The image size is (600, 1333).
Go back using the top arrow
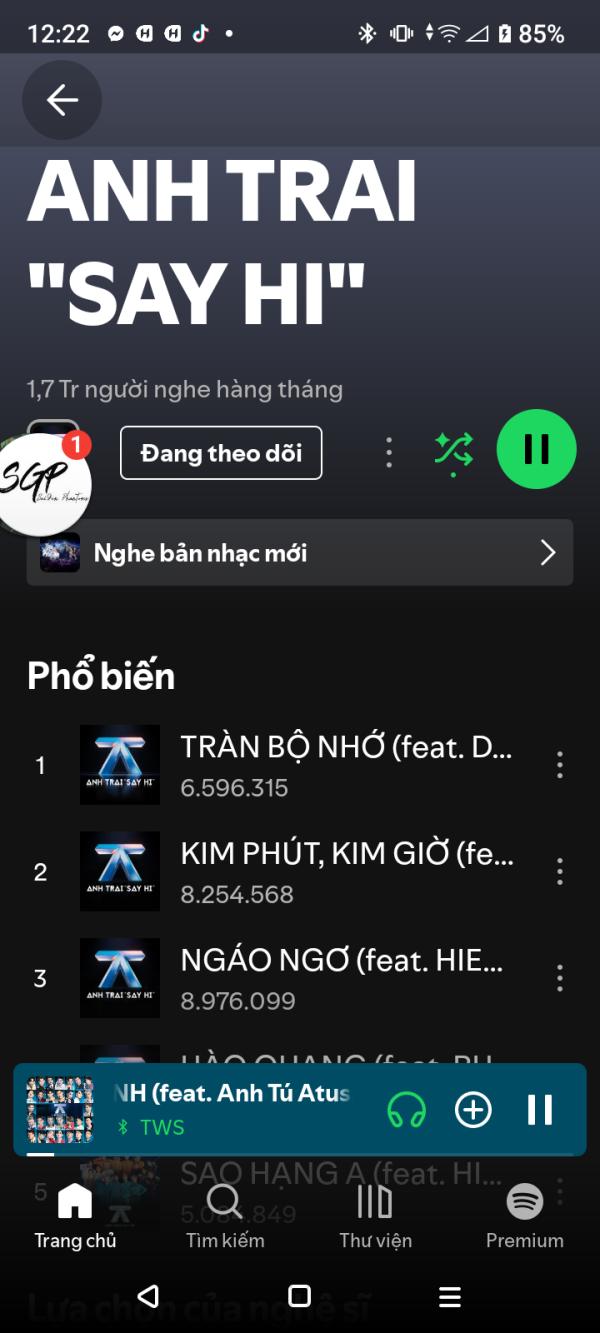tap(62, 100)
